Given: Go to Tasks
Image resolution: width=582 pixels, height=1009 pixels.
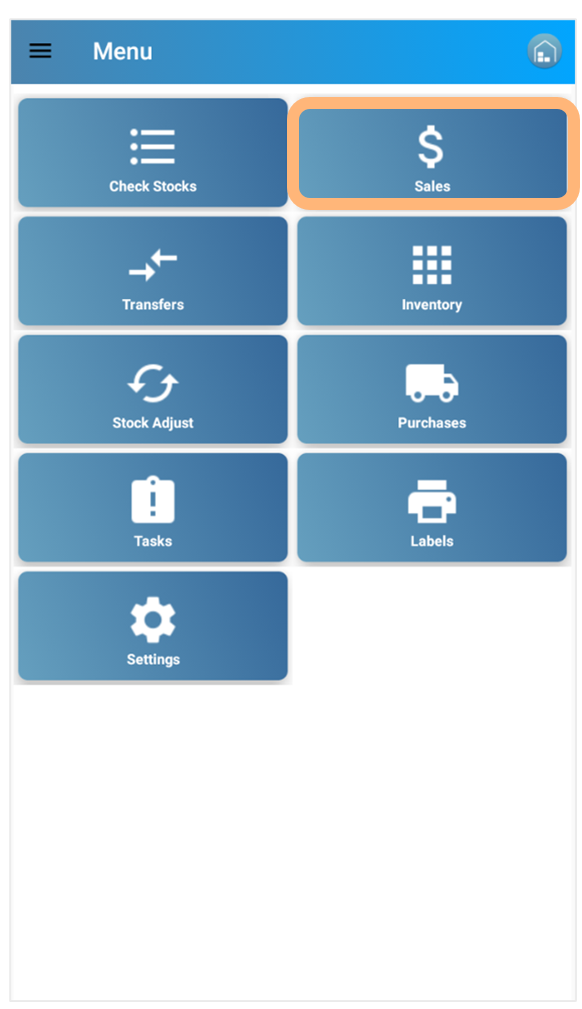Looking at the screenshot, I should (x=153, y=508).
